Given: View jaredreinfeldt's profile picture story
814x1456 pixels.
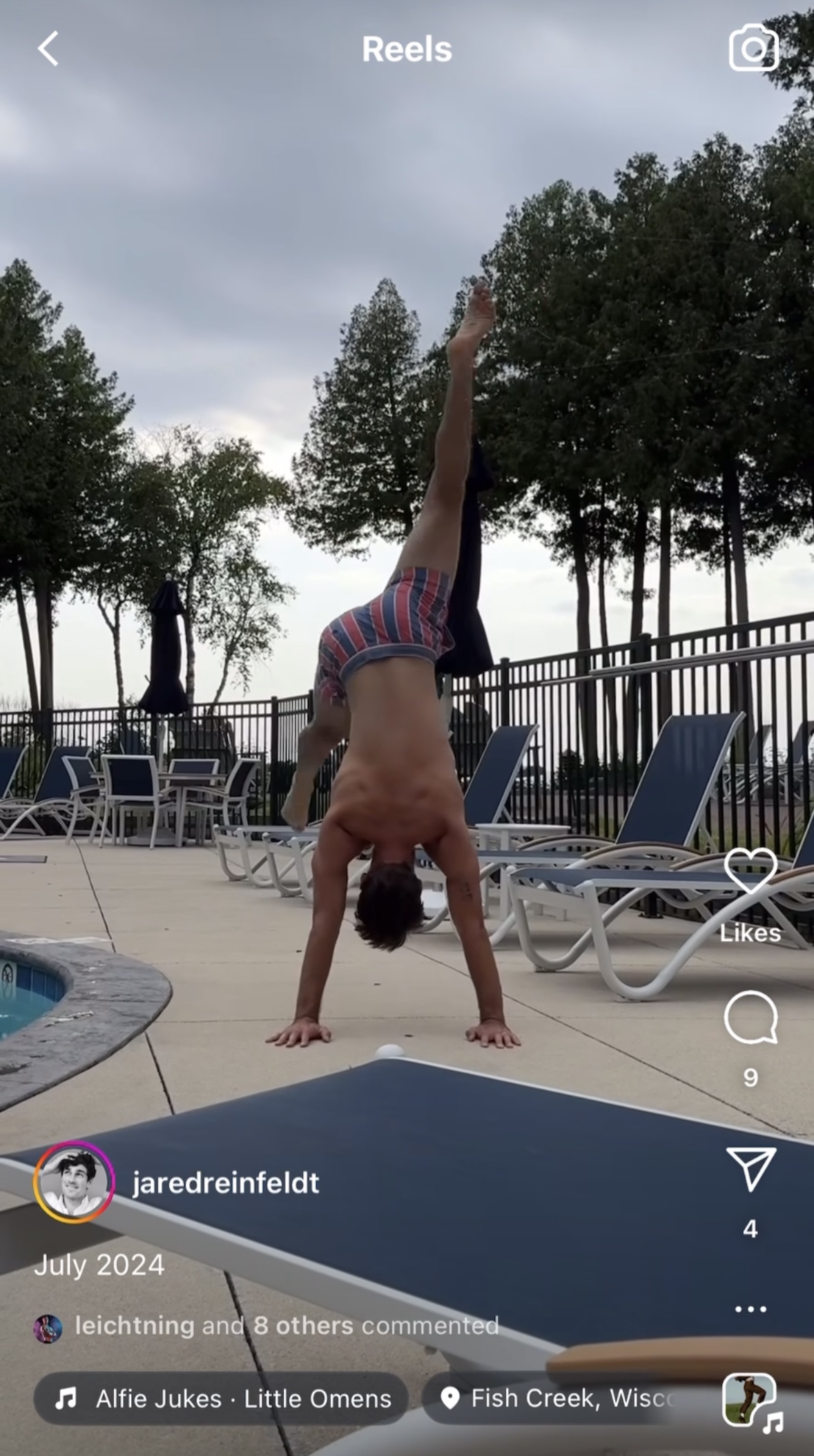Looking at the screenshot, I should 74,1182.
